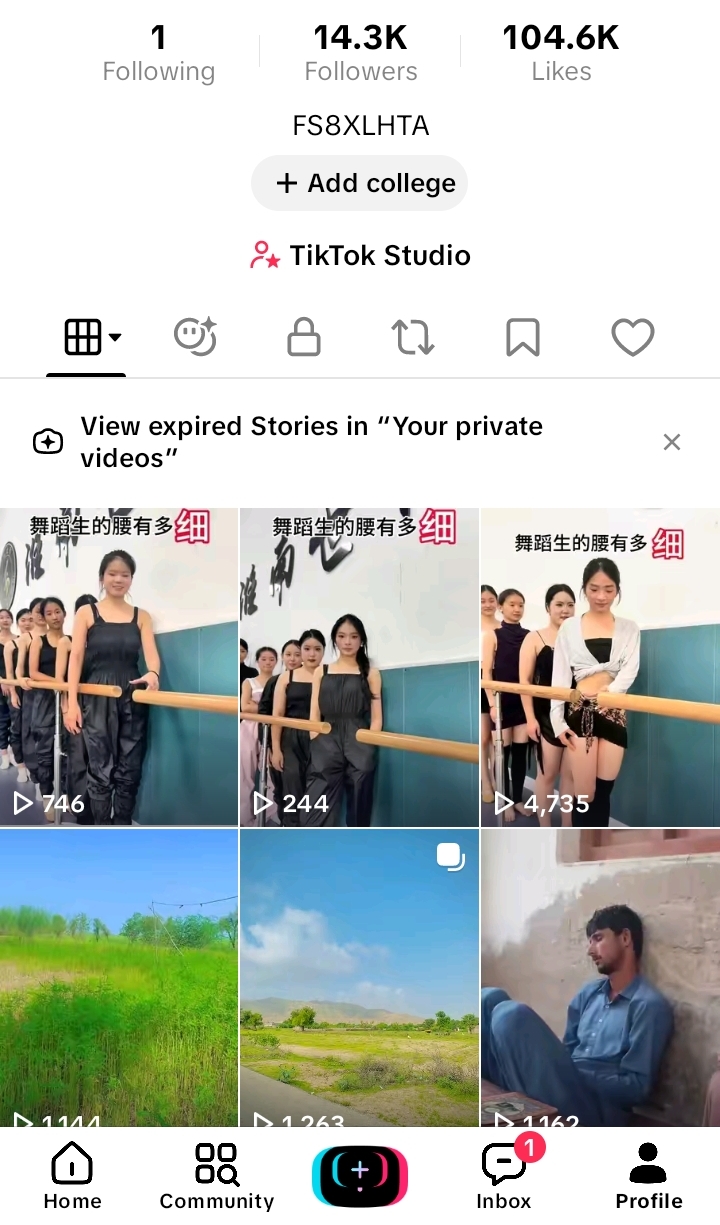Open the Inbox tab

(x=504, y=1177)
